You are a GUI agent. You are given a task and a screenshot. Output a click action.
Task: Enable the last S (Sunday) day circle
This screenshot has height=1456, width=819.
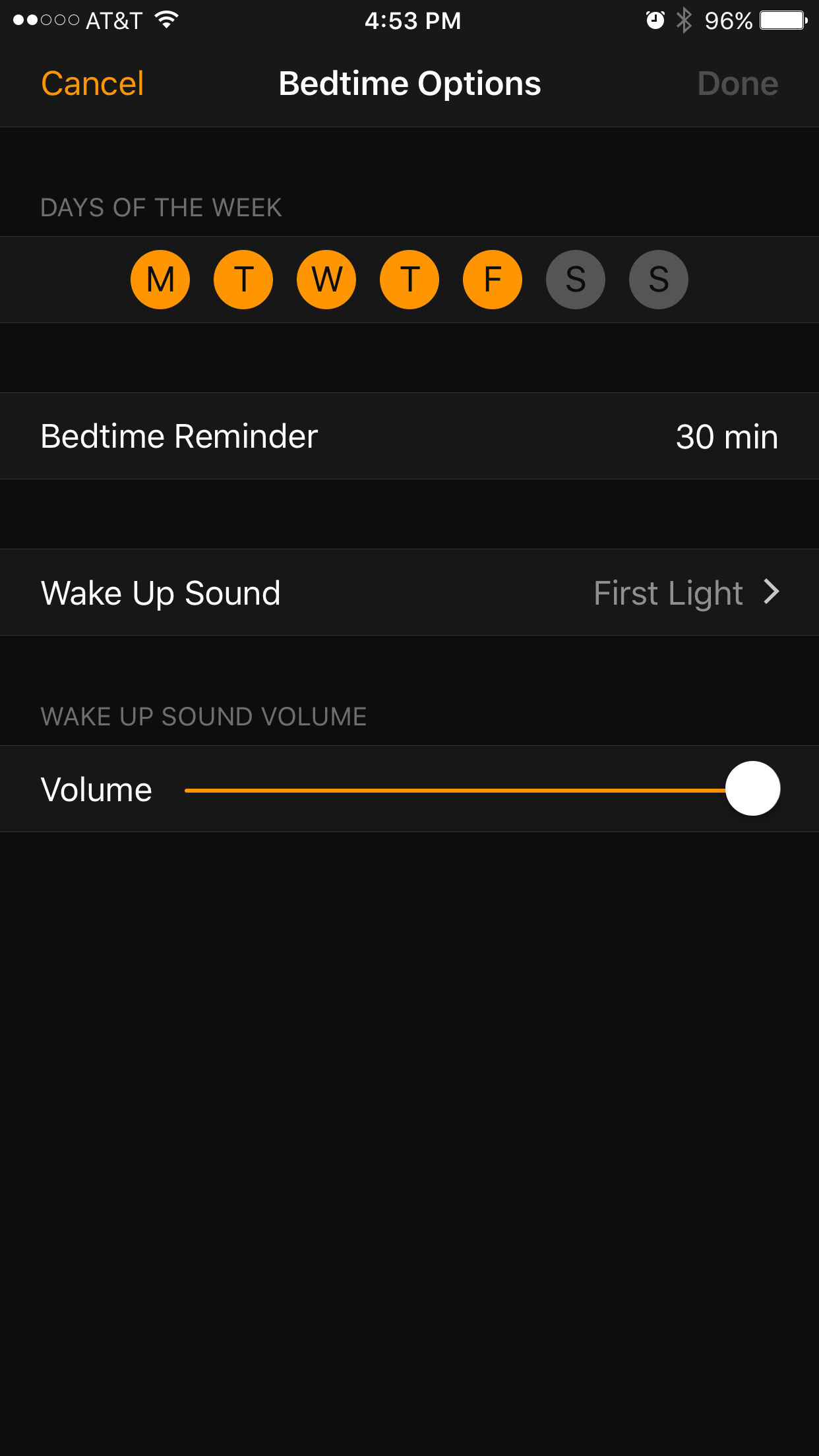point(659,280)
